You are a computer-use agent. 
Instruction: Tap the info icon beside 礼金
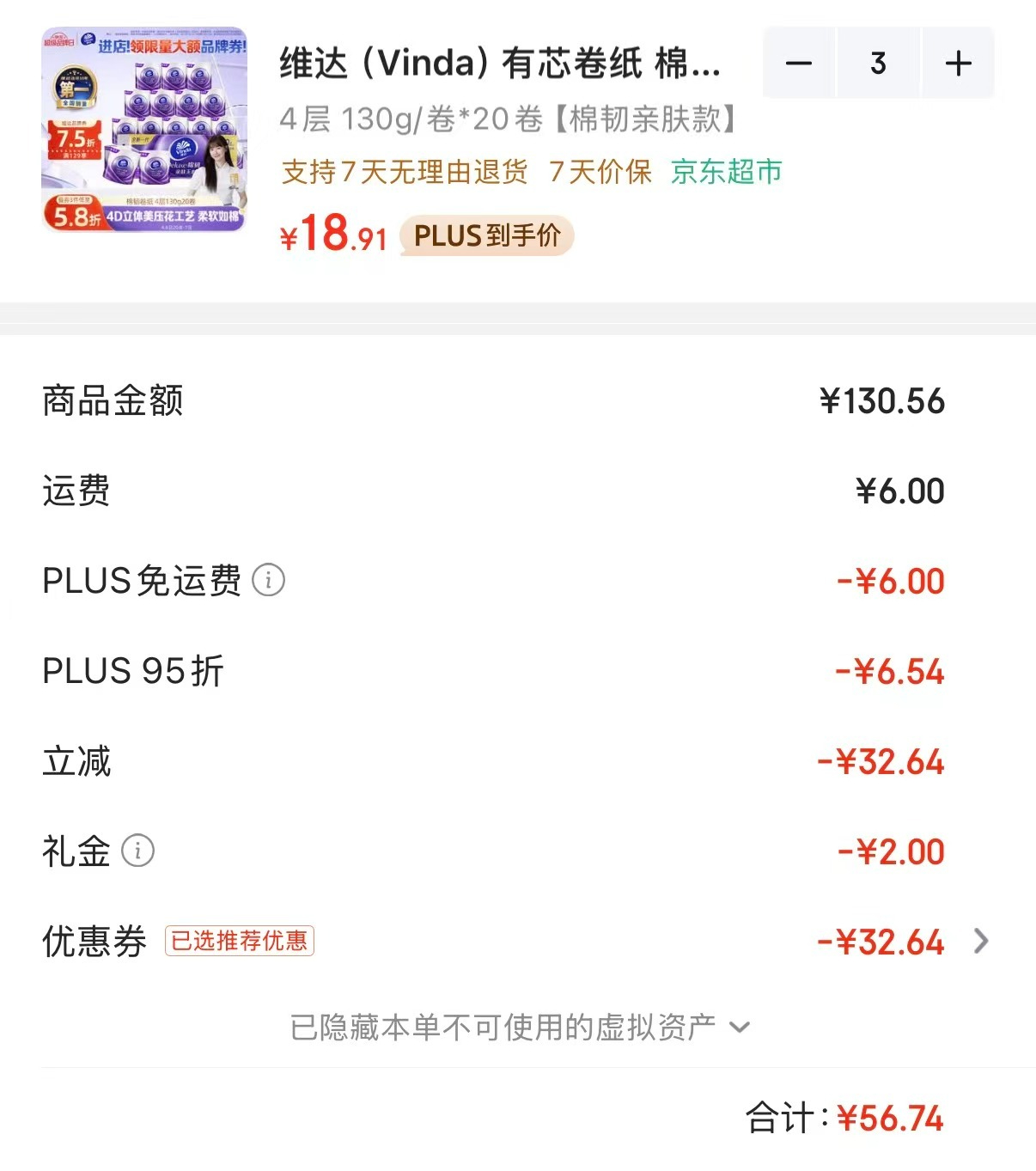pyautogui.click(x=137, y=851)
